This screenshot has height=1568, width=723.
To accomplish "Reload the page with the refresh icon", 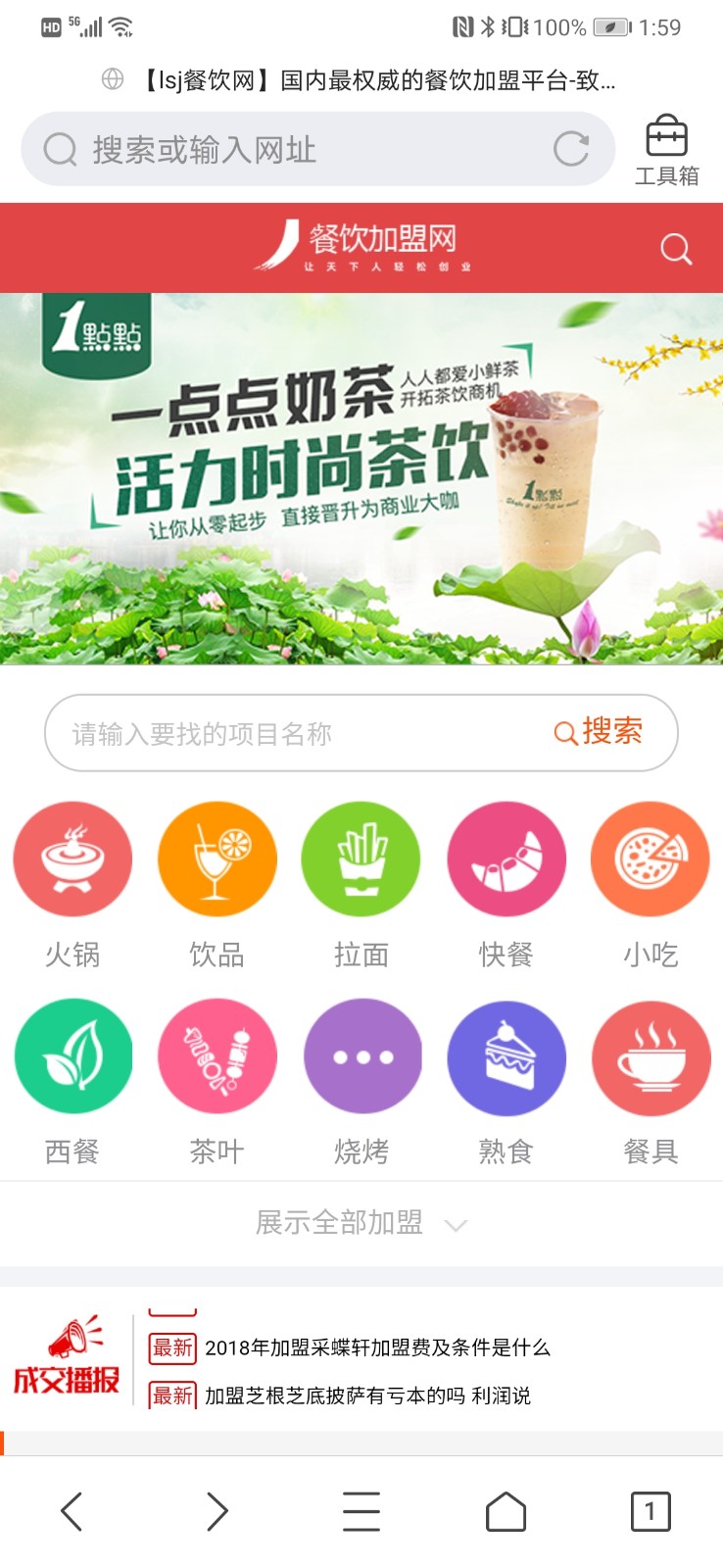I will [x=571, y=149].
